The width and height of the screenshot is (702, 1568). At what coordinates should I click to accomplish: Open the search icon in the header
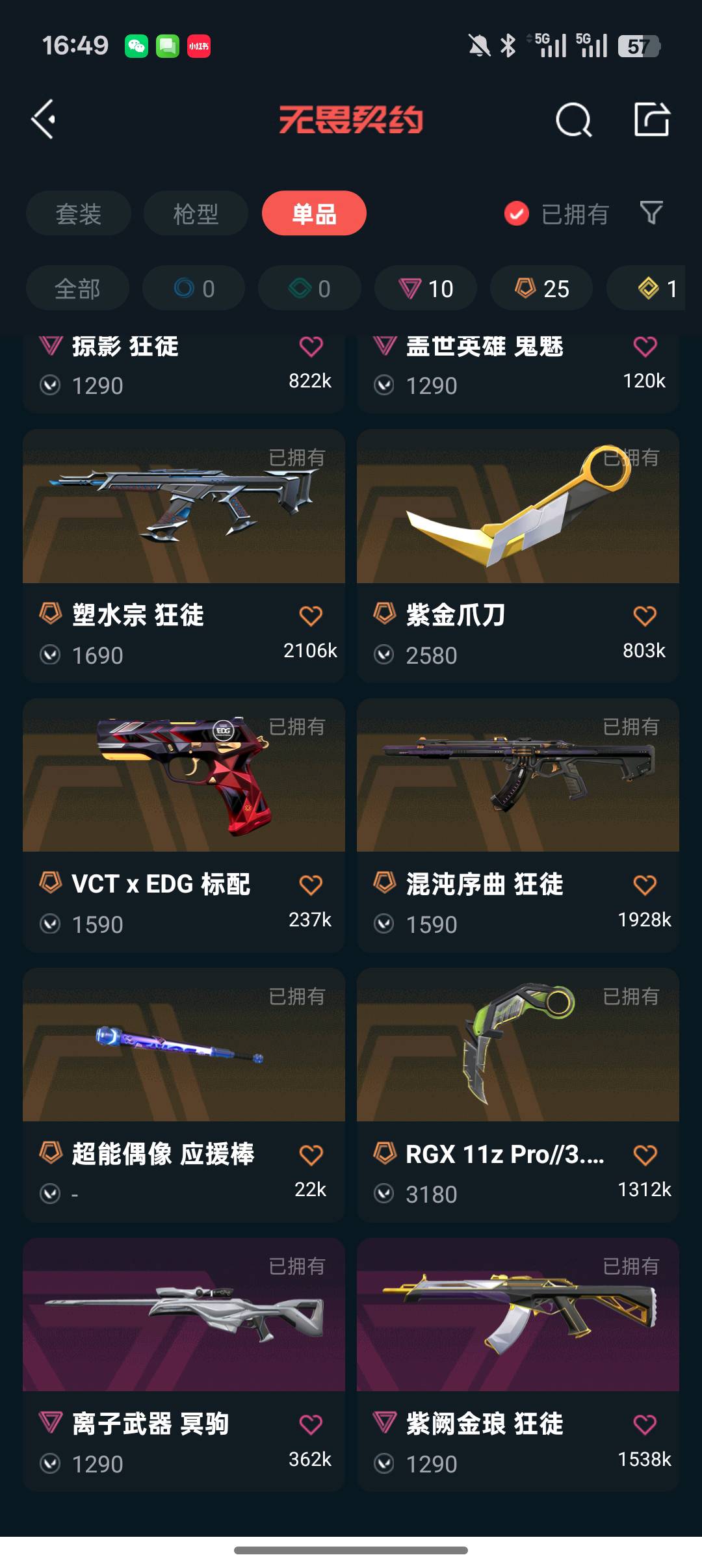(573, 120)
